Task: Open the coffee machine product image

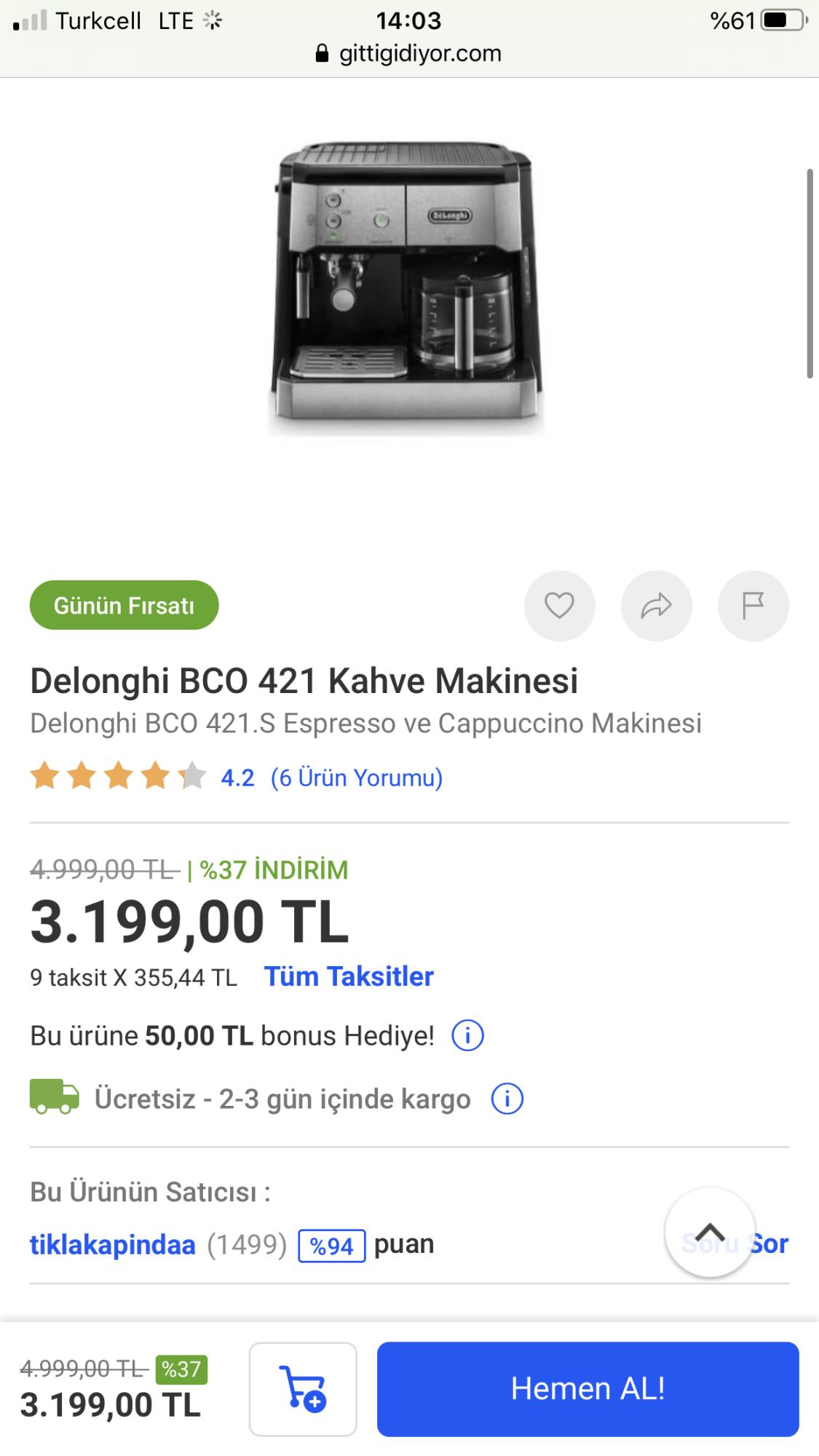Action: pyautogui.click(x=406, y=288)
